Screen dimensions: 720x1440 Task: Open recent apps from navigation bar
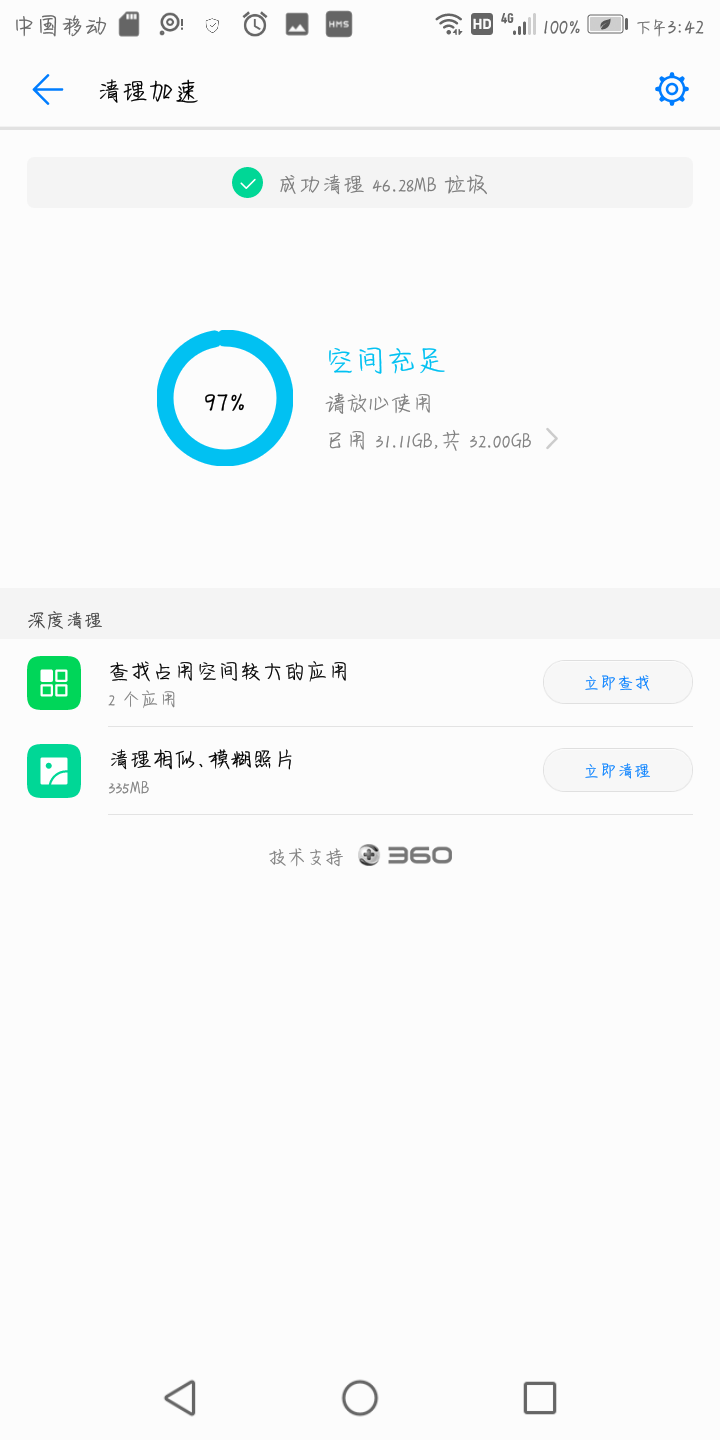coord(540,1397)
